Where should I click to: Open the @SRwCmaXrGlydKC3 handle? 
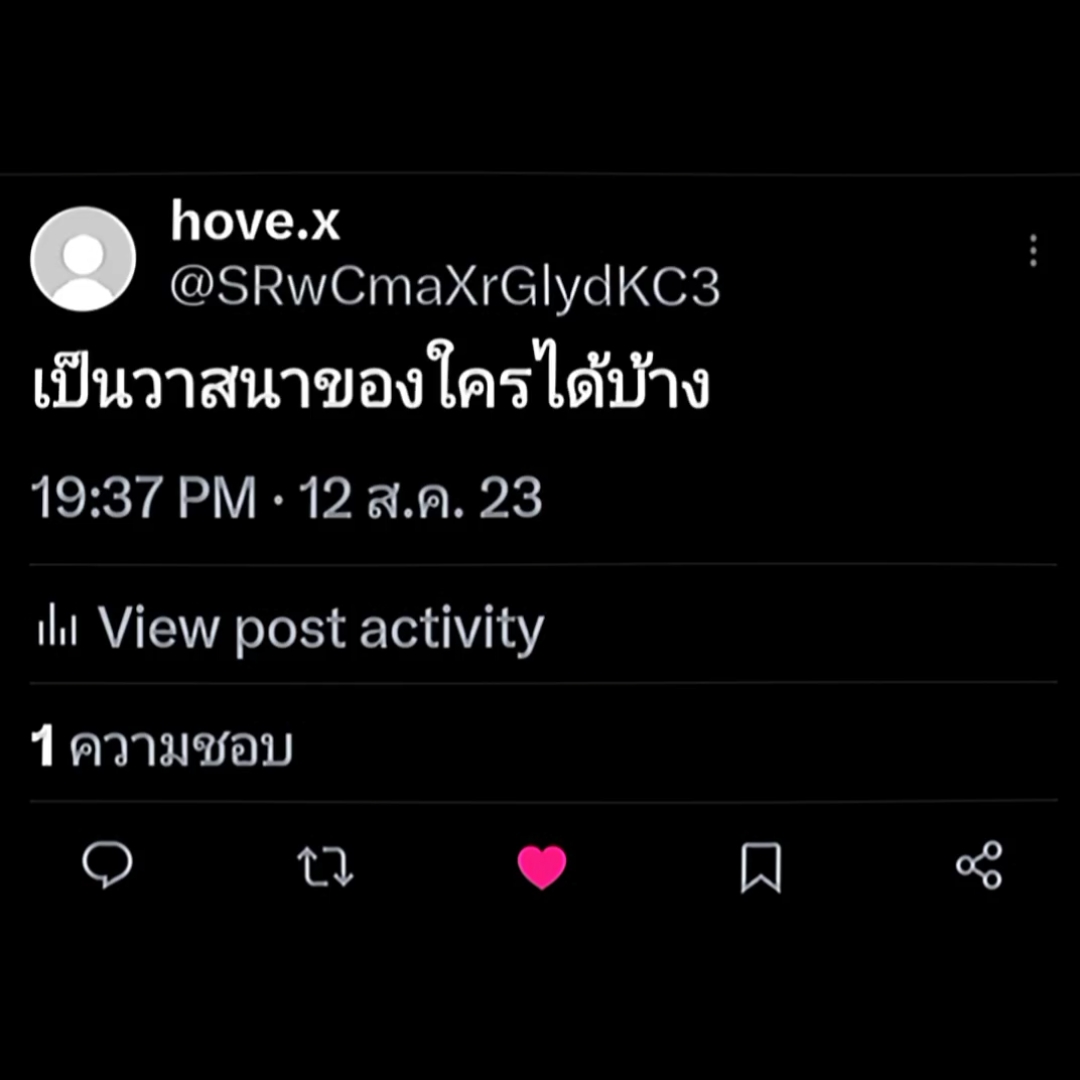pyautogui.click(x=445, y=287)
